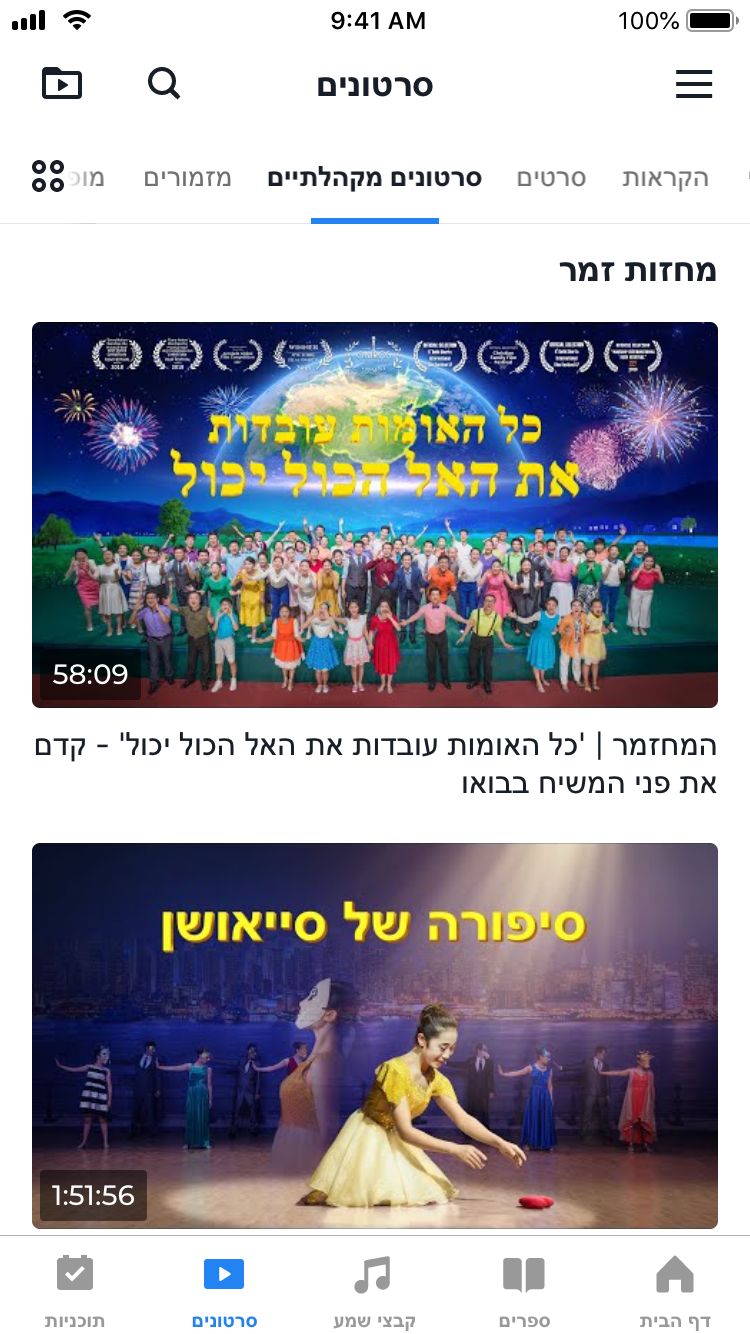Open the קבצי שמע audio tab
The height and width of the screenshot is (1334, 750).
pos(374,1290)
